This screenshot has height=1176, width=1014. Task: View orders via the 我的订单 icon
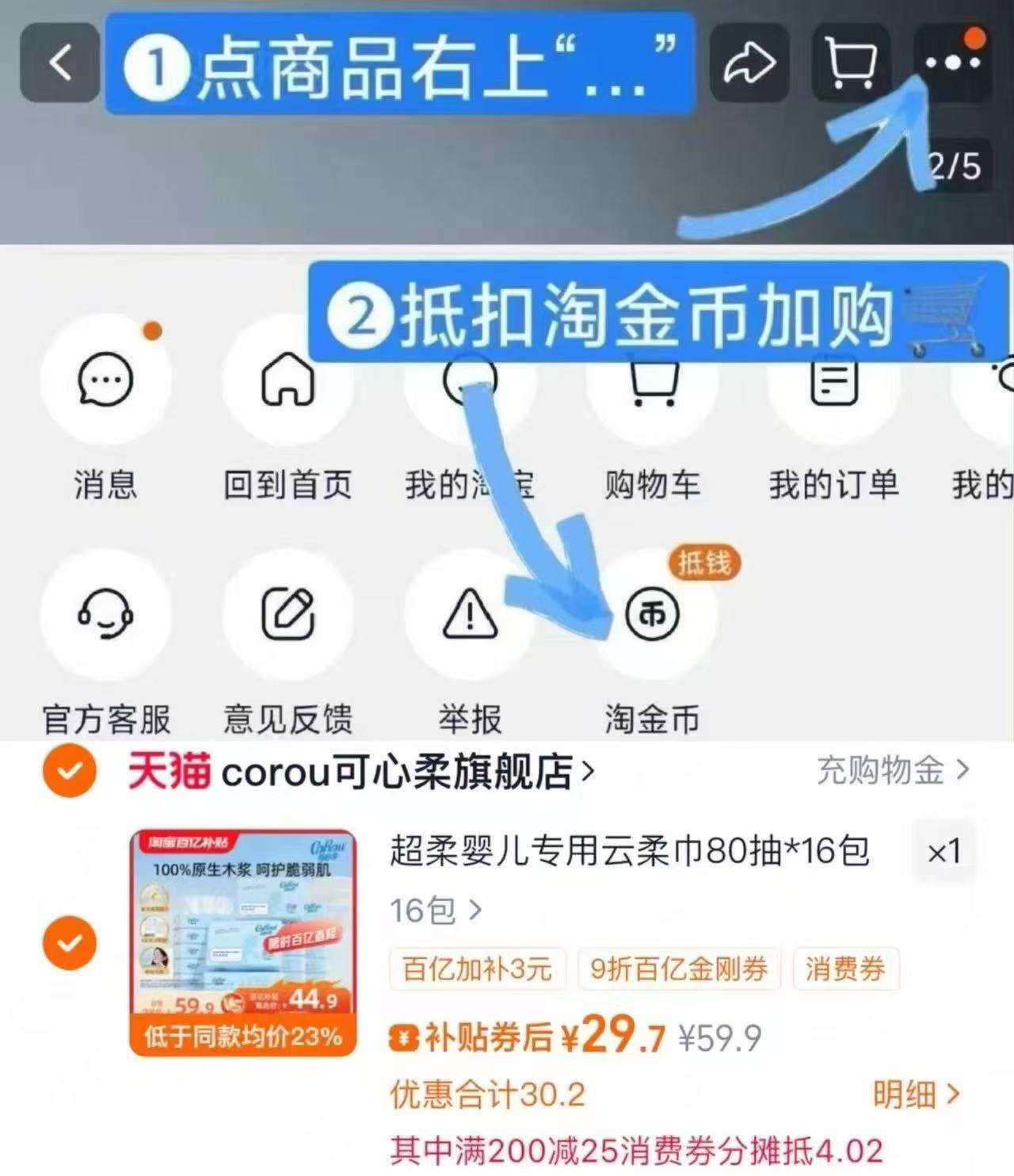pos(833,380)
